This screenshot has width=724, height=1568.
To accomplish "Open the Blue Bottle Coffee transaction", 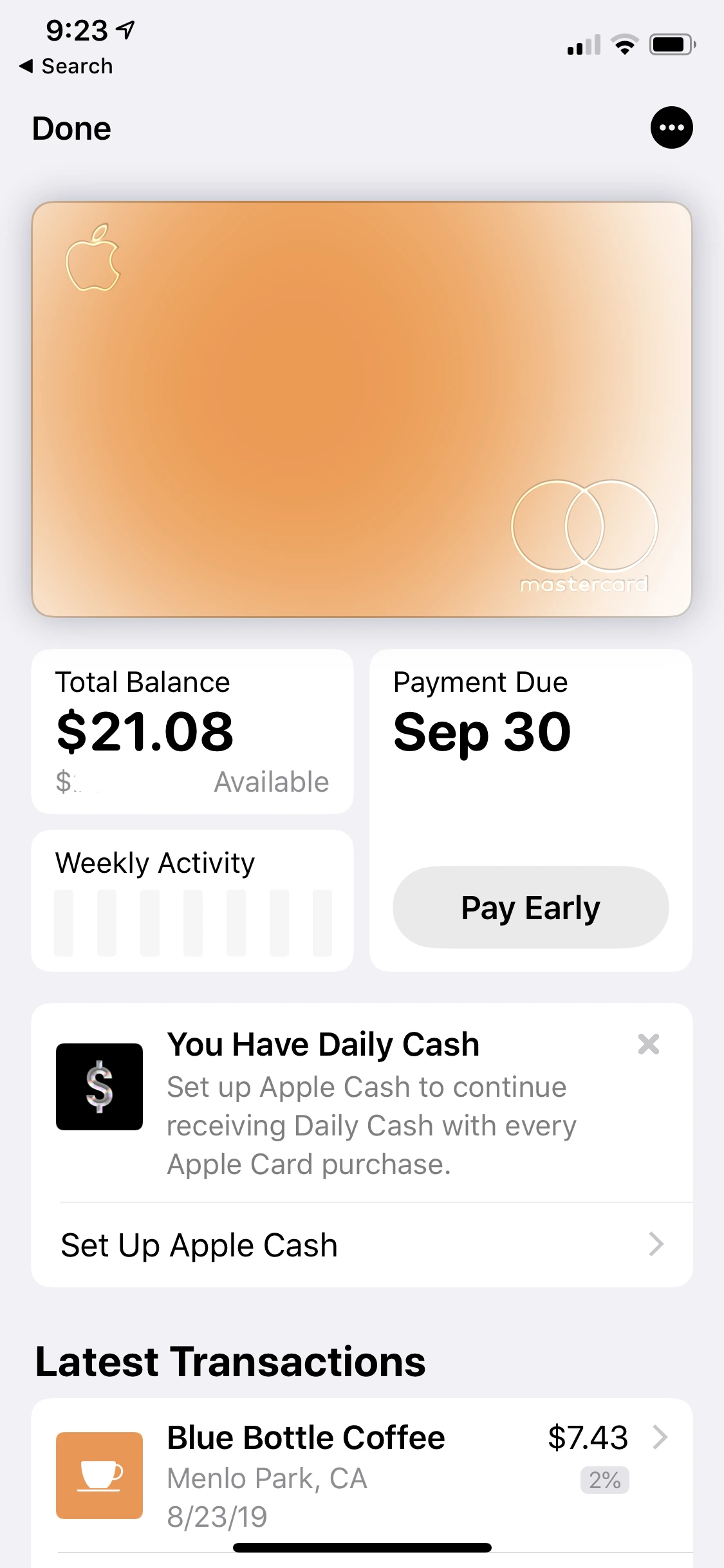I will [362, 1475].
